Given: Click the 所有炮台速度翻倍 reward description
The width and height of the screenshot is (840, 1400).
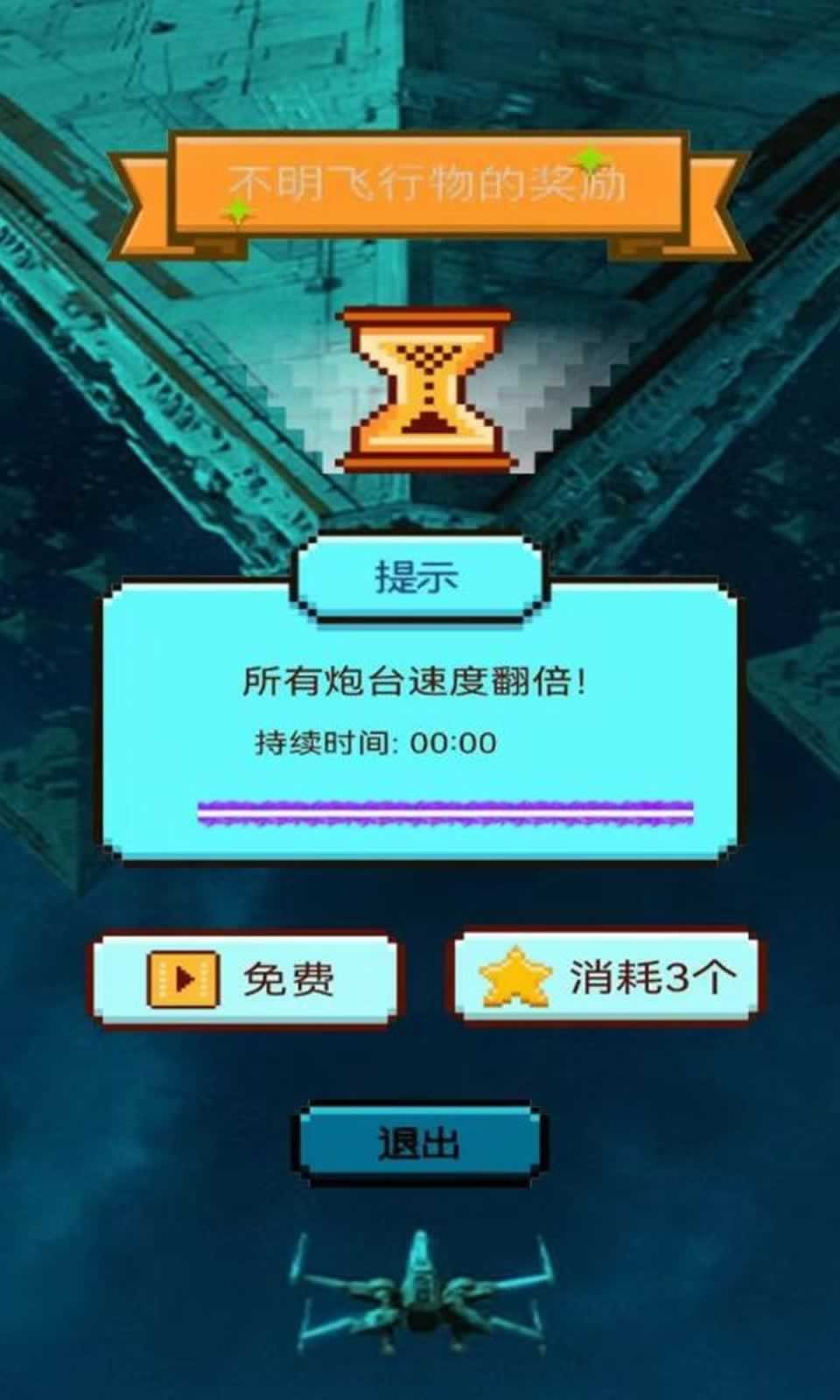Looking at the screenshot, I should point(418,682).
